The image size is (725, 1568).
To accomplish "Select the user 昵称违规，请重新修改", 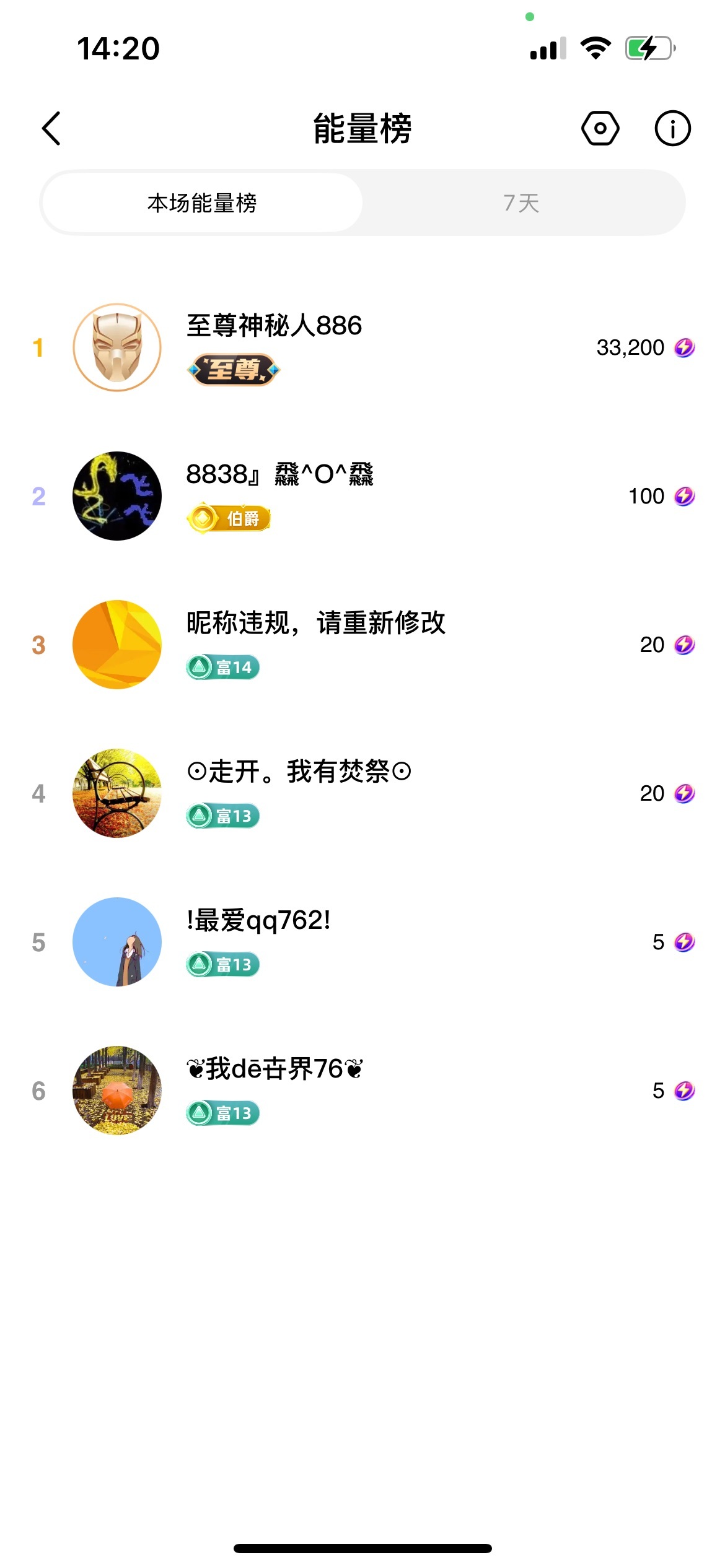I will click(x=315, y=624).
